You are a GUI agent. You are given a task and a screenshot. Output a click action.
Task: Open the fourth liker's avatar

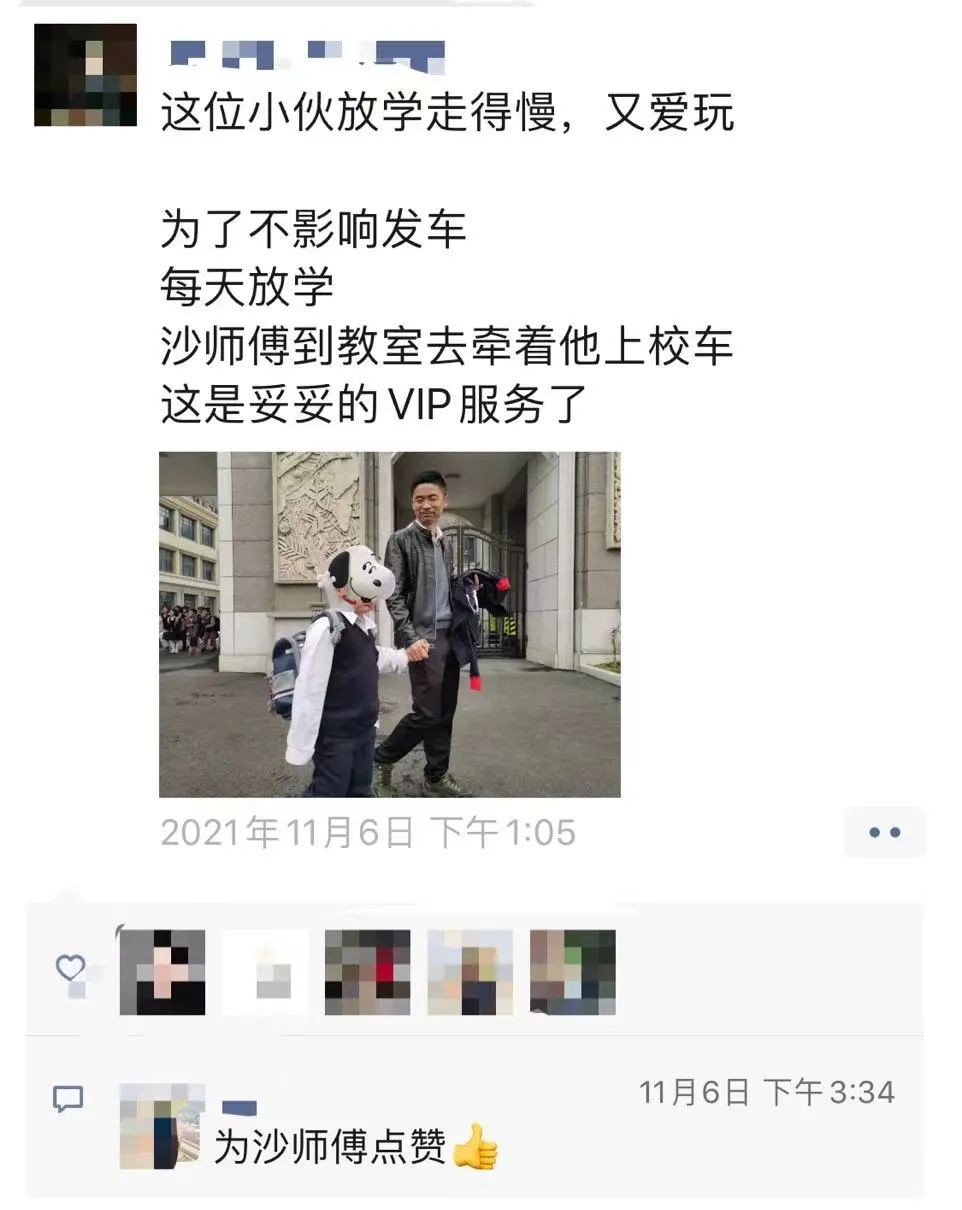click(470, 972)
